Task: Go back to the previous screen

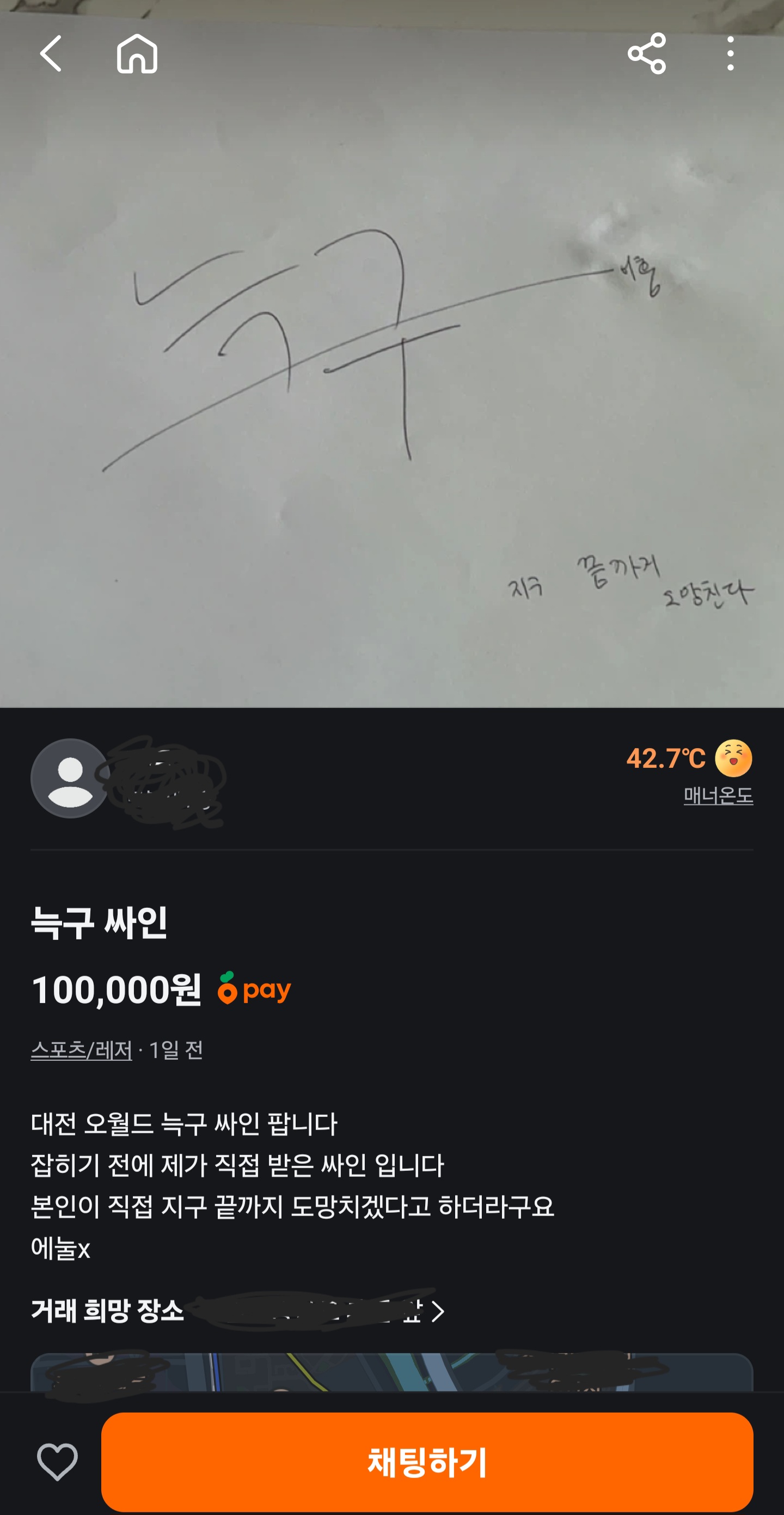Action: pyautogui.click(x=51, y=53)
